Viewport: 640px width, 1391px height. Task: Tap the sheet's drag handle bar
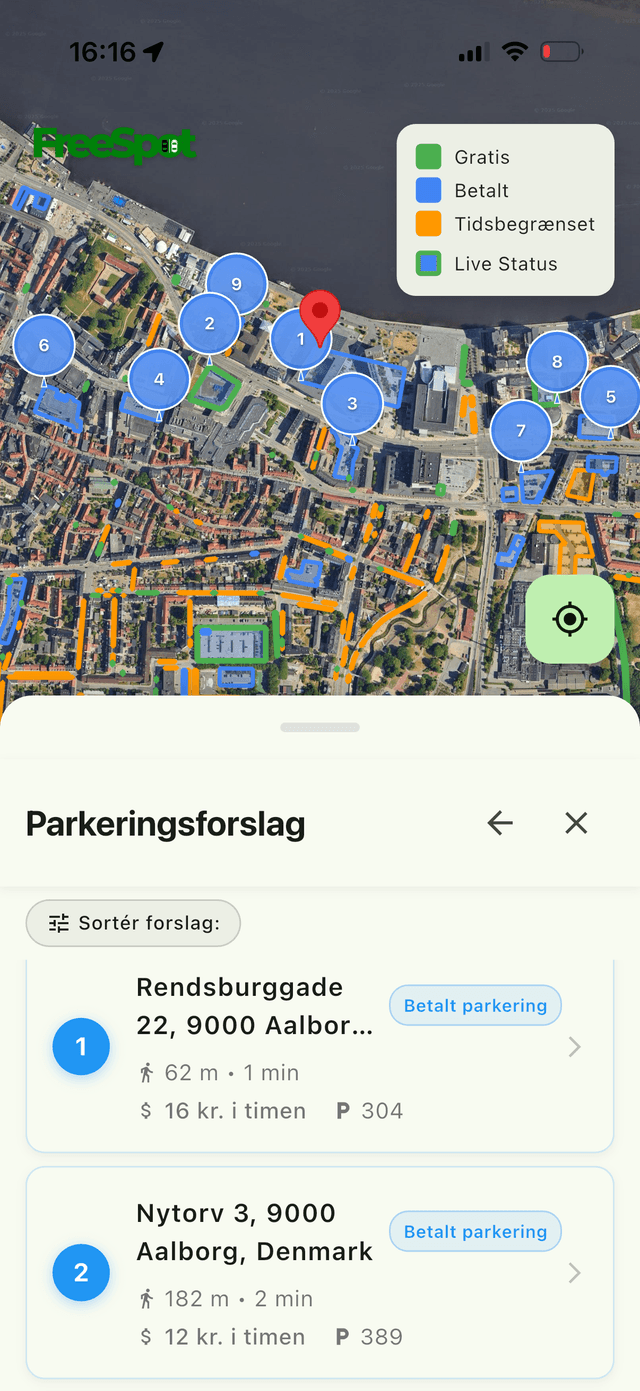320,728
